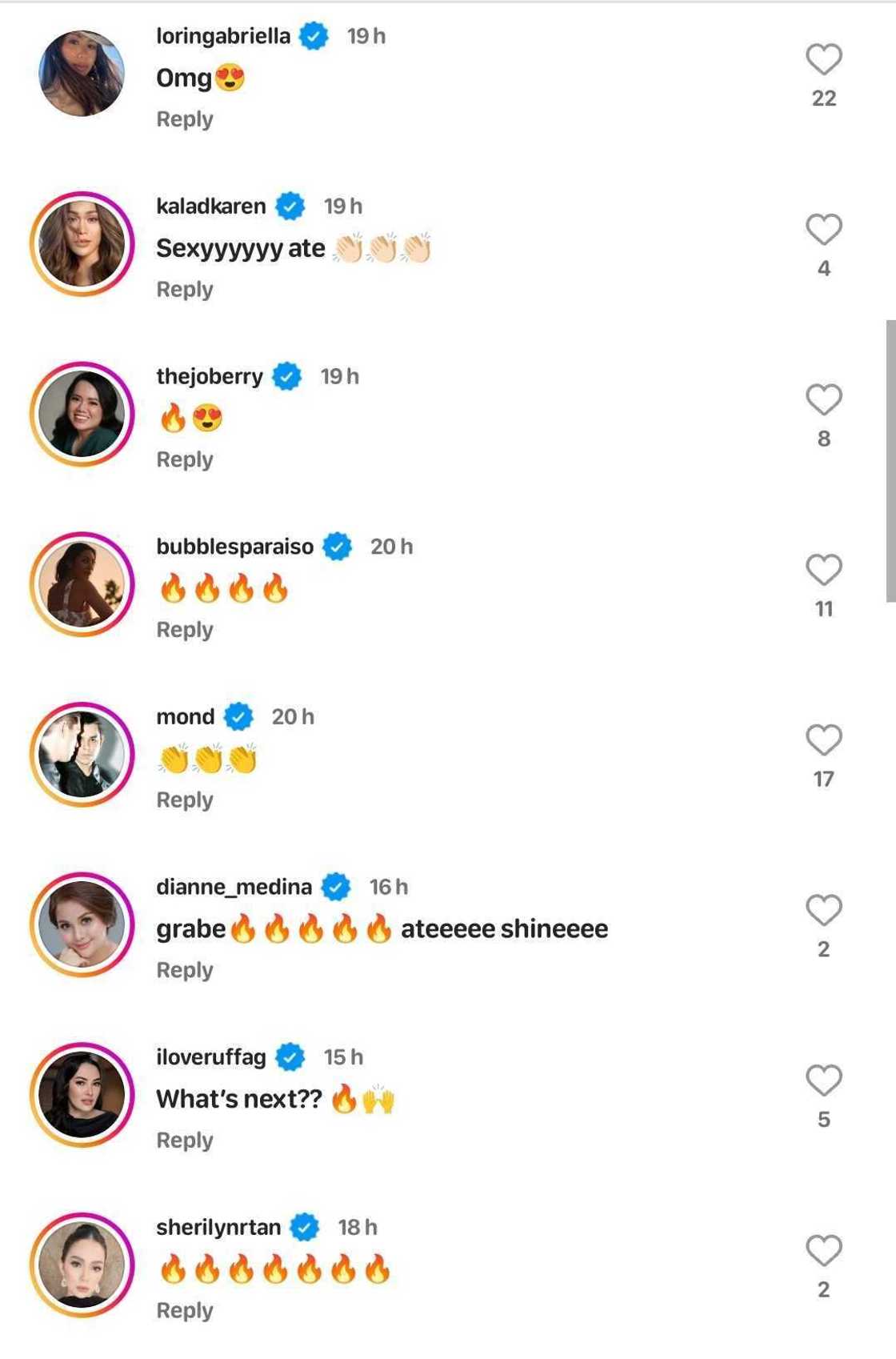The width and height of the screenshot is (896, 1359).
Task: Reply to loringabriella's Omg comment
Action: pyautogui.click(x=185, y=119)
